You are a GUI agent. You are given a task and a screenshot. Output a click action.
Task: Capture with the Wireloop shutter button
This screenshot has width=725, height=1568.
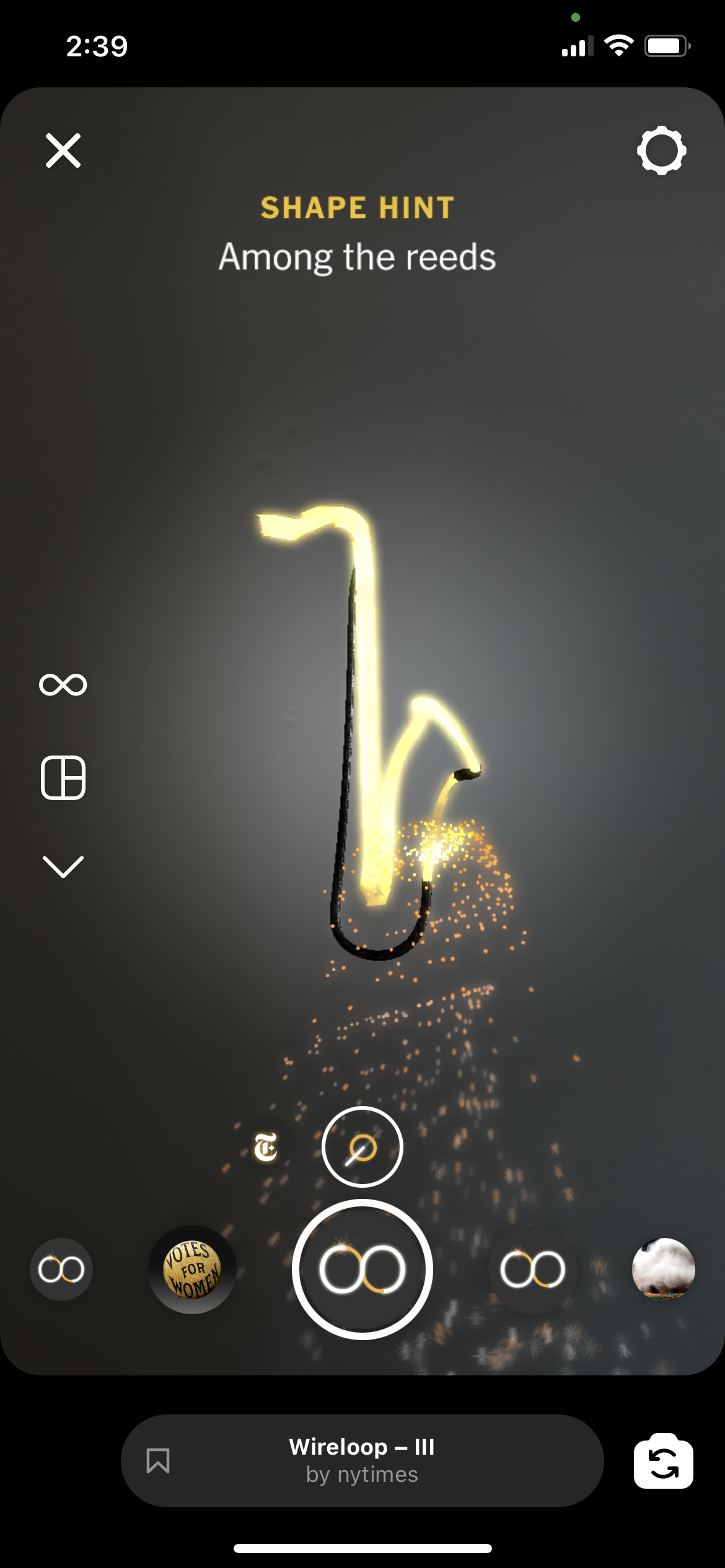pyautogui.click(x=362, y=1270)
